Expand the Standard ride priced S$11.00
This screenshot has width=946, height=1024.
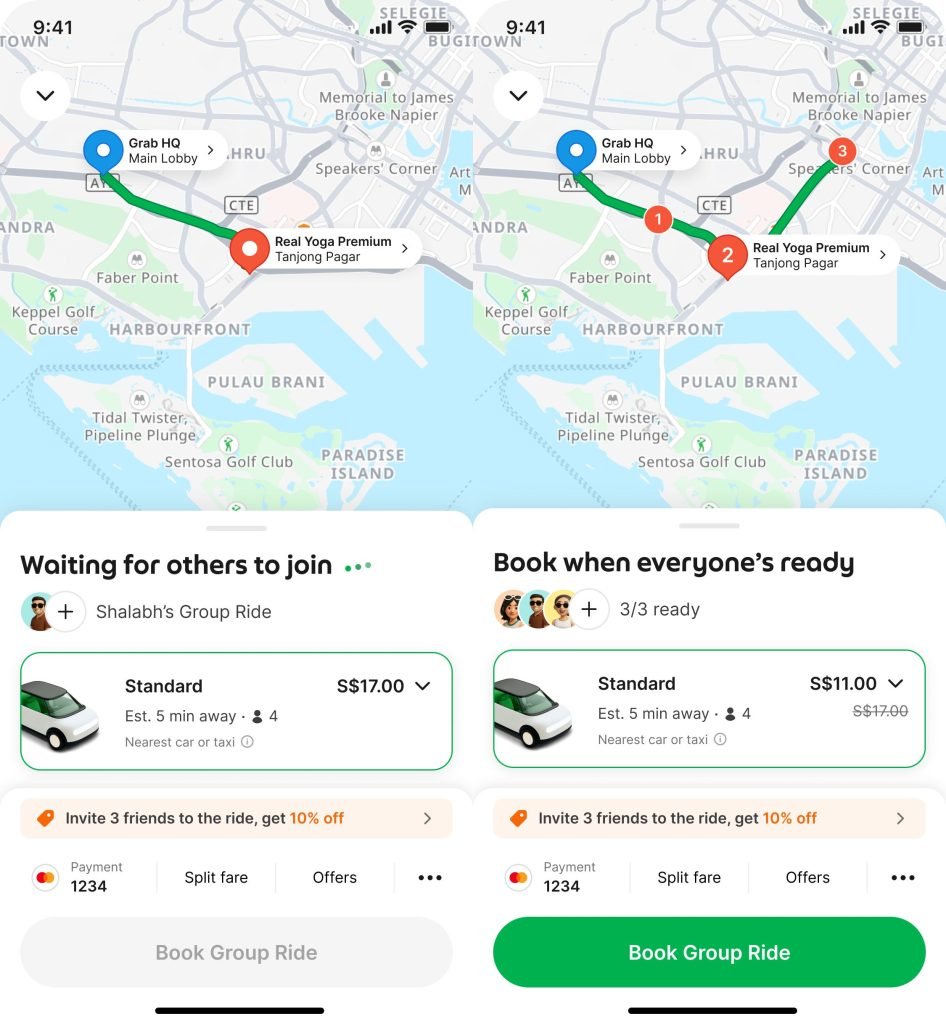coord(895,684)
